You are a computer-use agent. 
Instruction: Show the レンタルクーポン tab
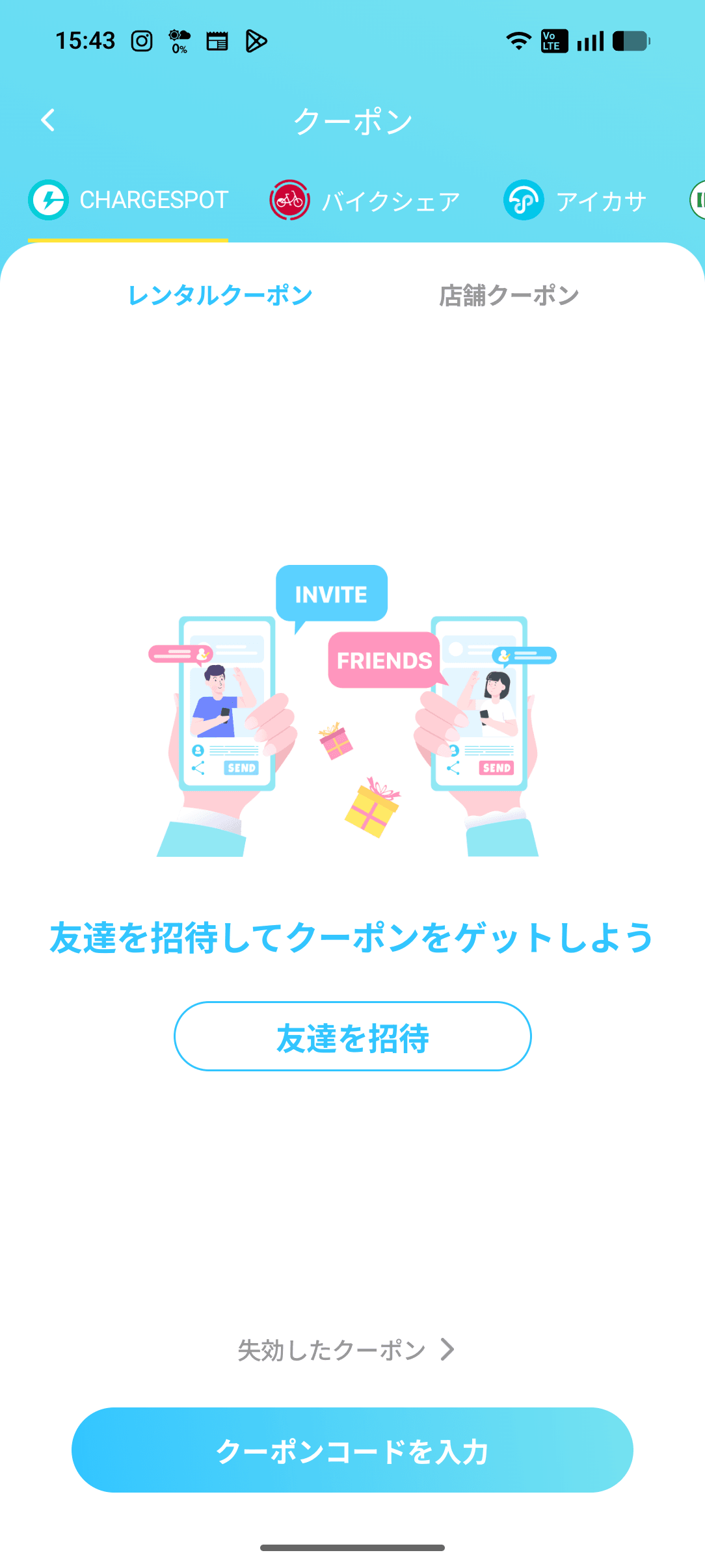[x=220, y=295]
